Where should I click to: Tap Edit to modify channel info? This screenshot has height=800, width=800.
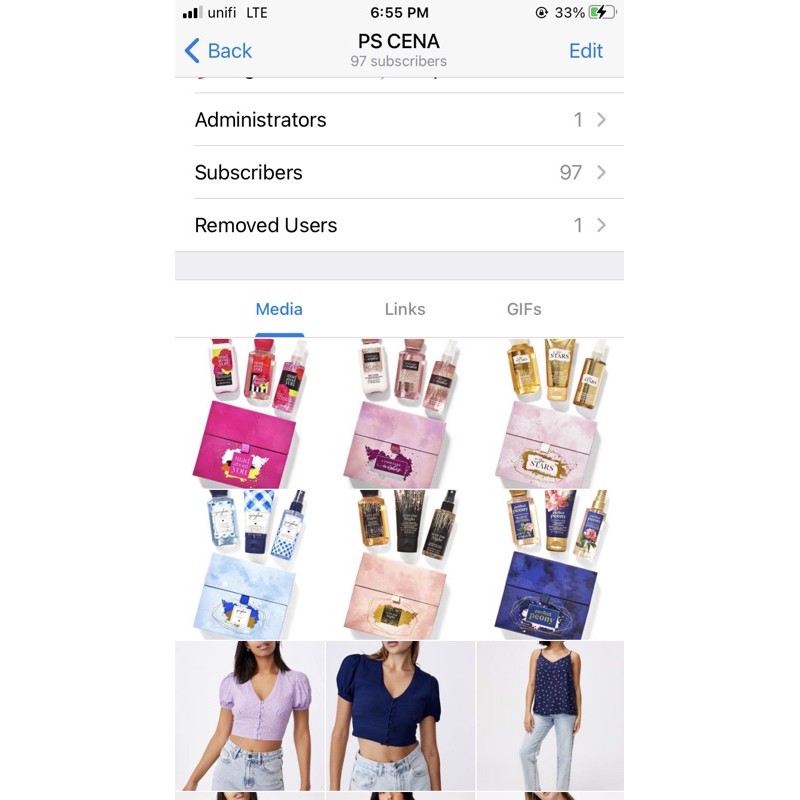click(x=585, y=51)
